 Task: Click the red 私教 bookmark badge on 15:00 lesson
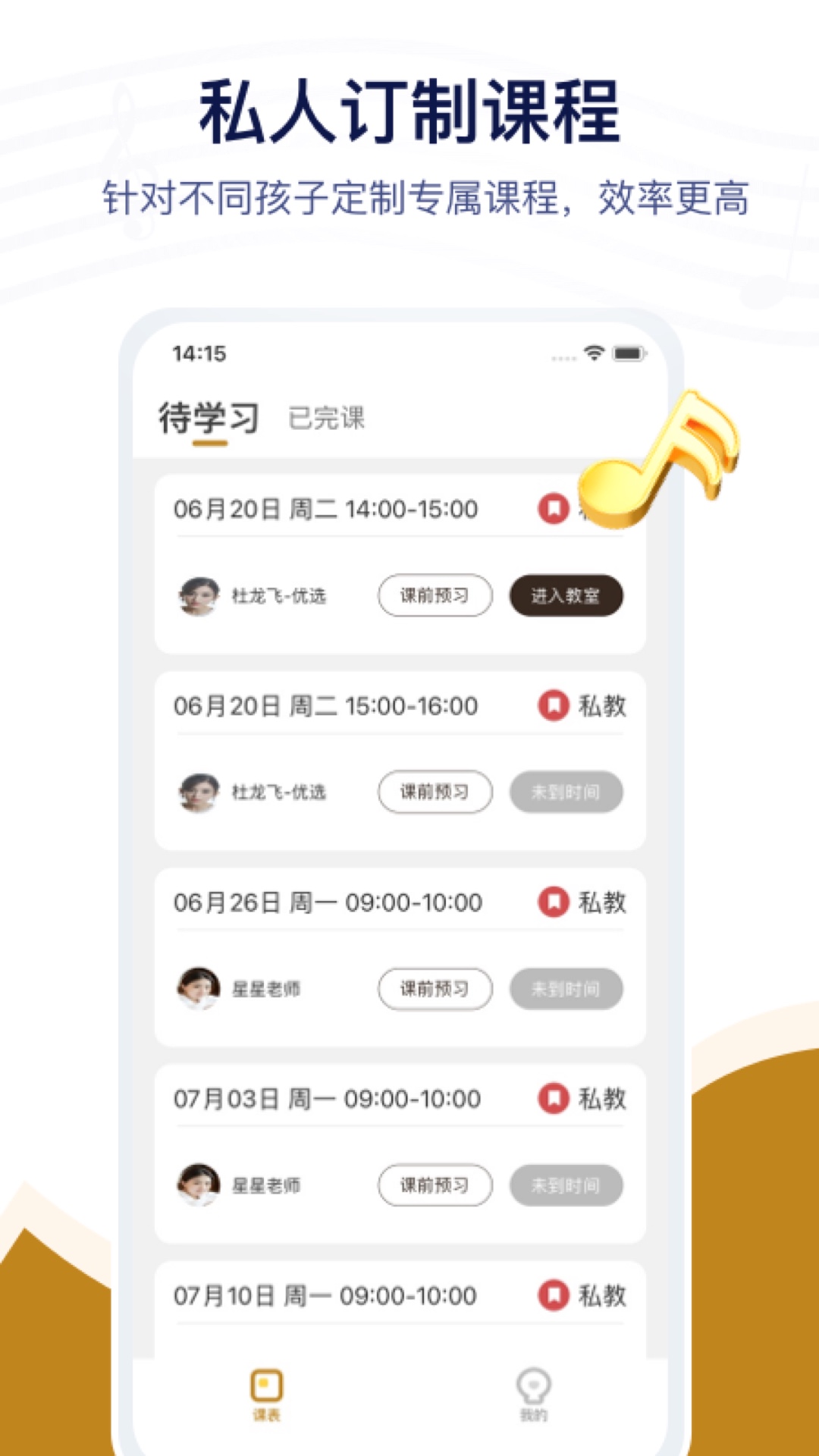[x=553, y=705]
